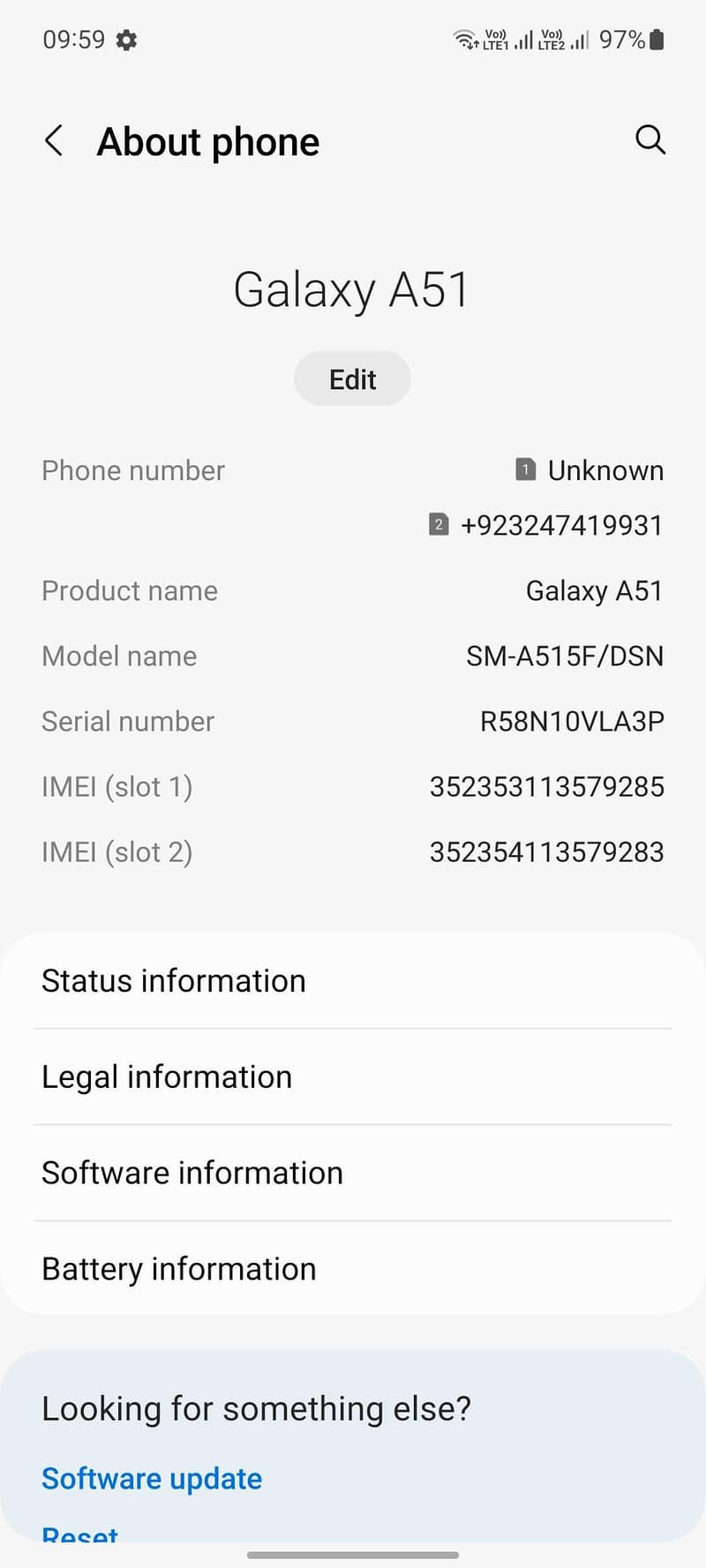Tap Edit to rename the phone
The height and width of the screenshot is (1568, 706).
pyautogui.click(x=352, y=379)
